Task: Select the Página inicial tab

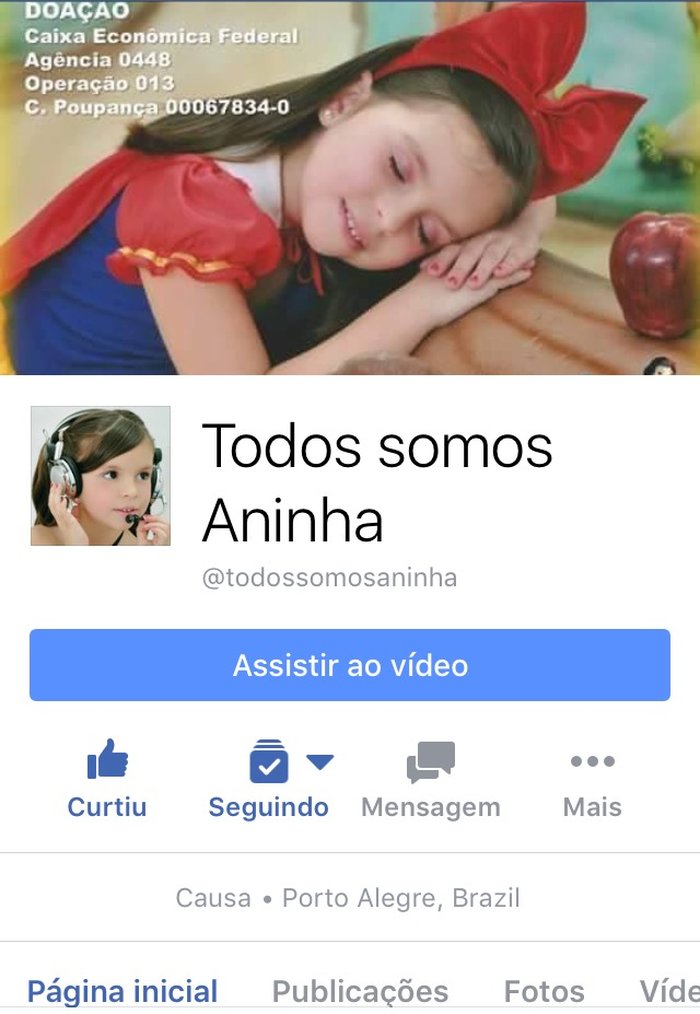Action: [x=122, y=991]
